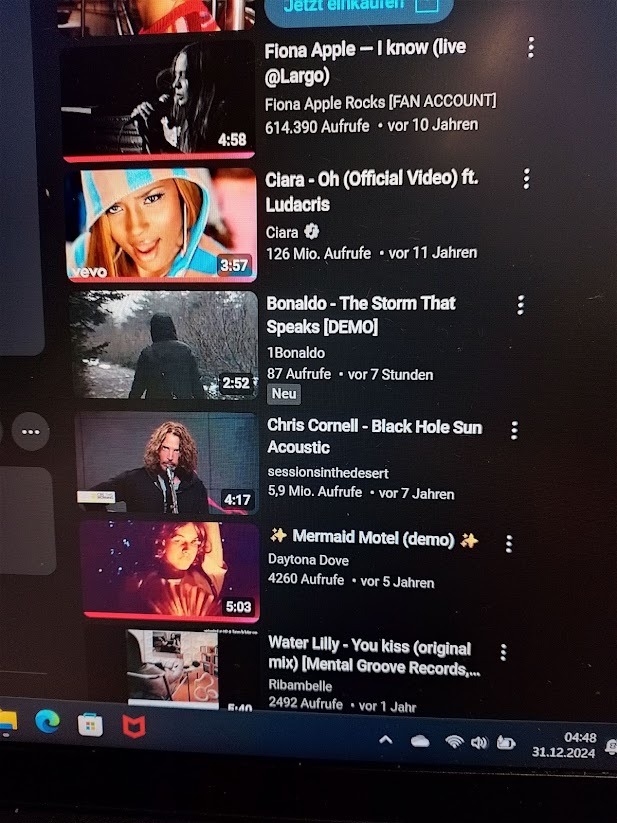
Task: Open options for Fiona Apple I know video
Action: [x=531, y=47]
